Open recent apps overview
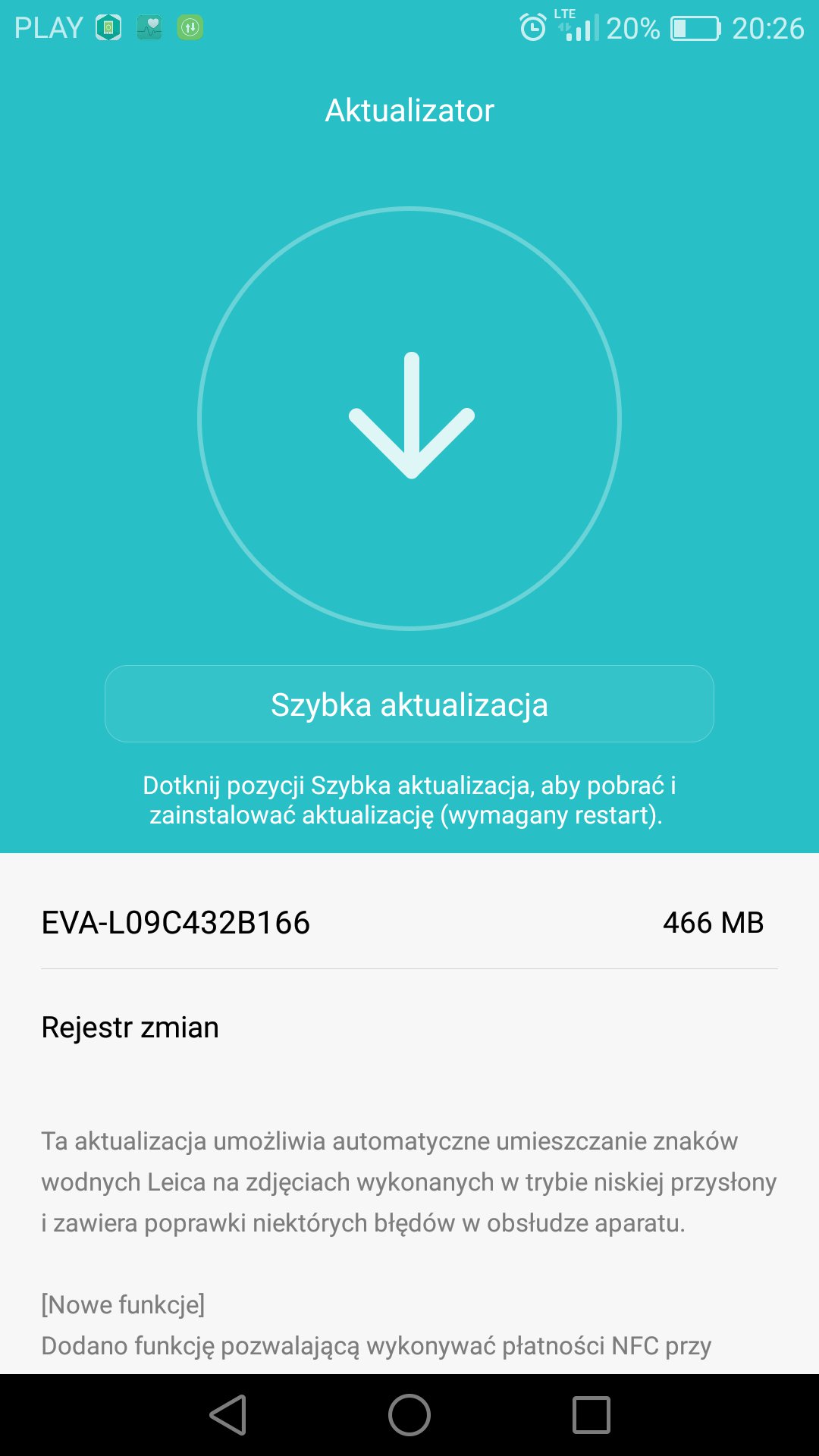This screenshot has height=1456, width=819. click(x=591, y=1415)
